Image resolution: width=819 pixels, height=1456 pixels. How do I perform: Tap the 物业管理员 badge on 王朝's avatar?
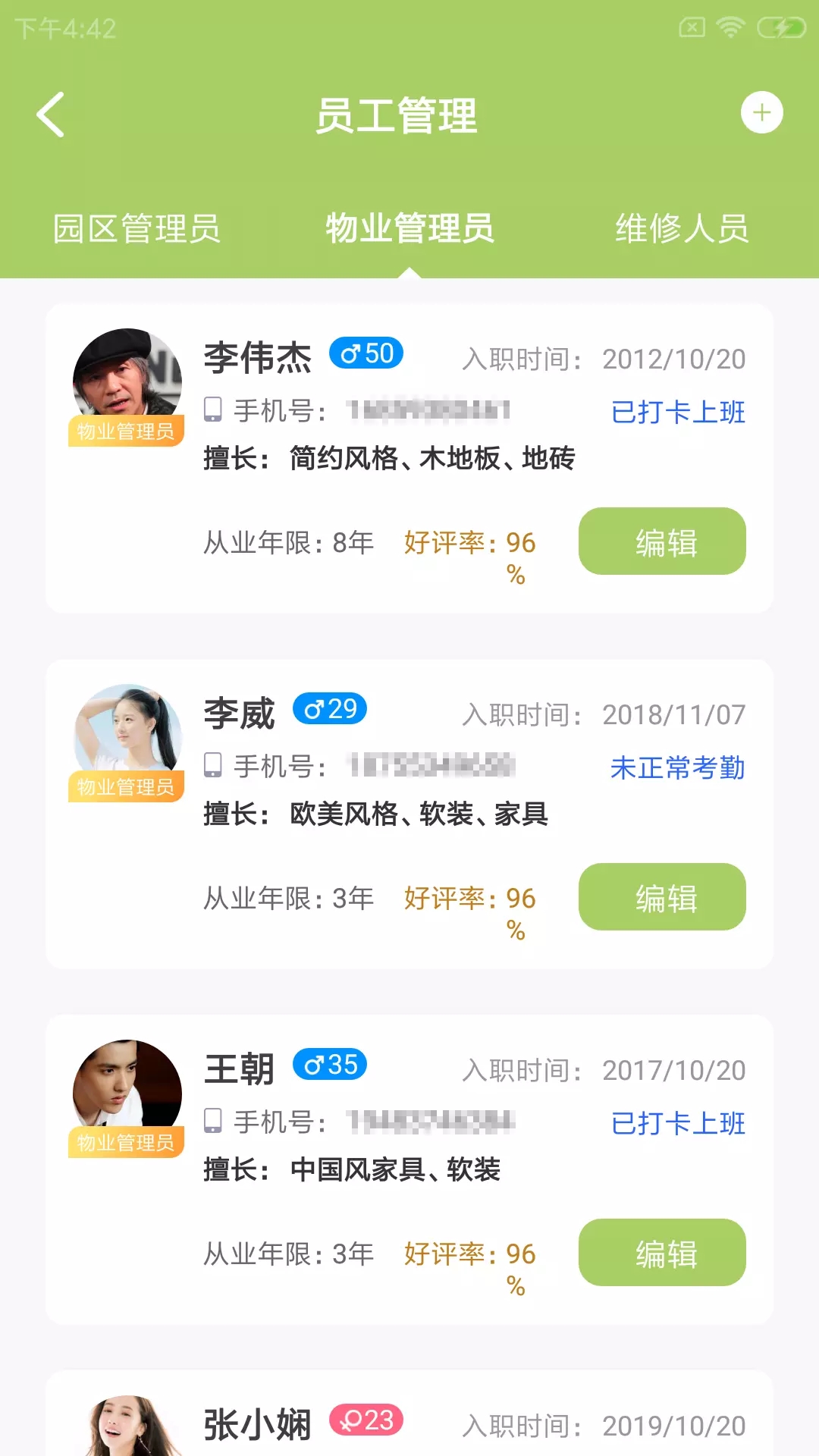point(126,1142)
